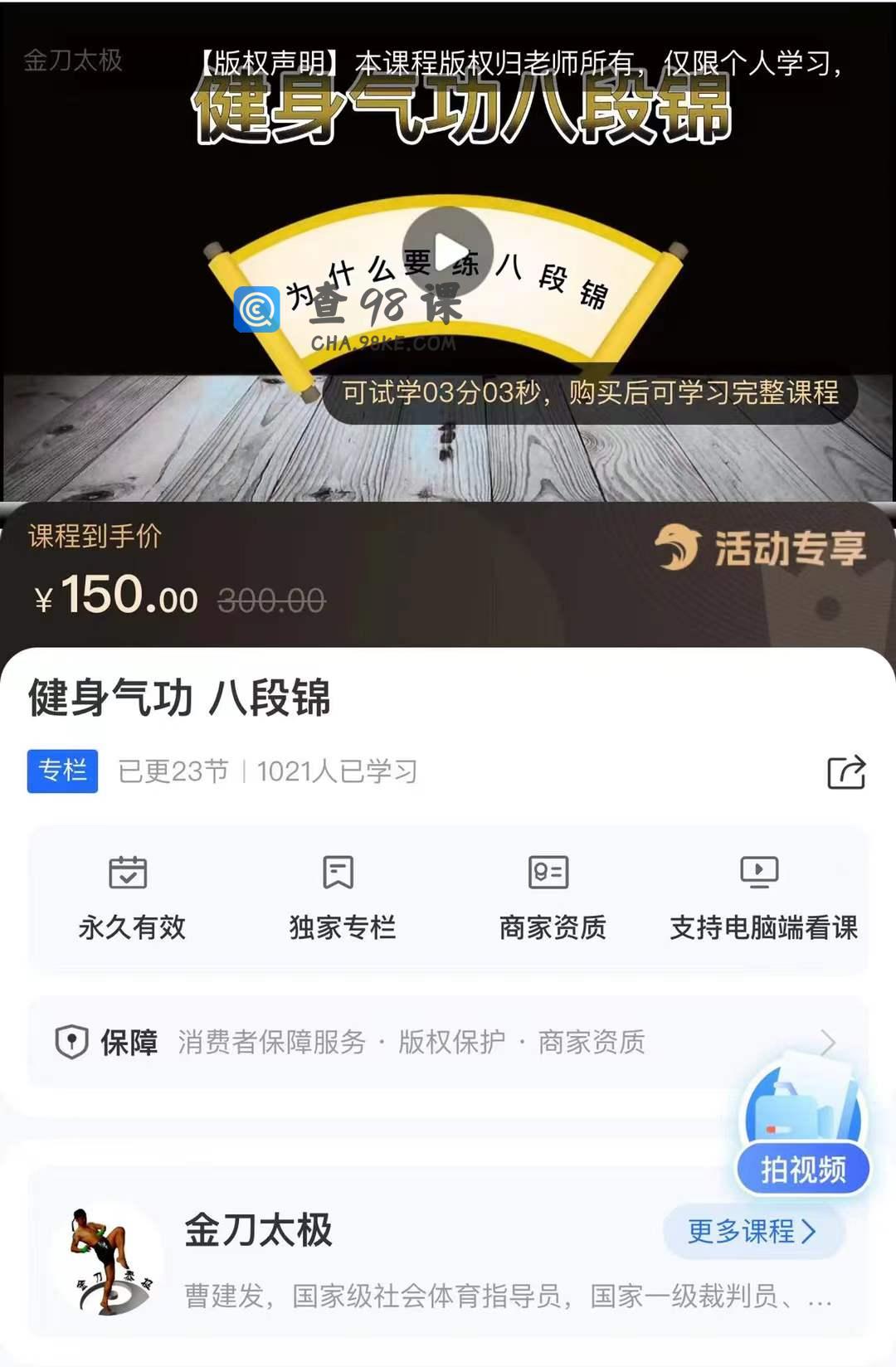Tap the 活动专享 promotion badge
The width and height of the screenshot is (896, 1367).
(761, 549)
